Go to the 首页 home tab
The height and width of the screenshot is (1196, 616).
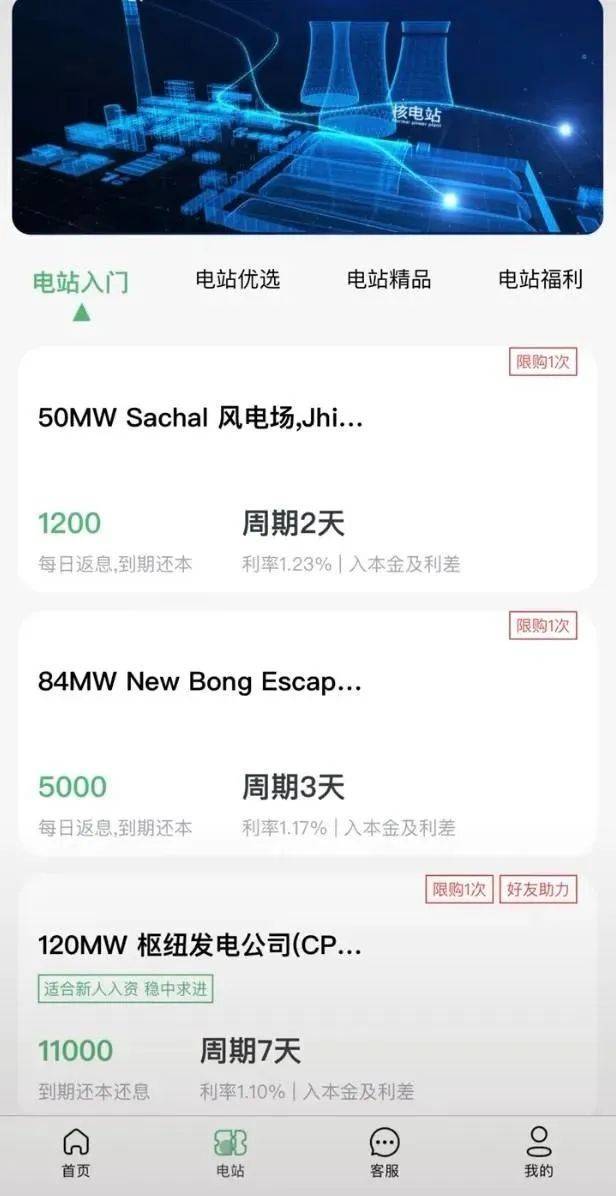(x=76, y=1152)
